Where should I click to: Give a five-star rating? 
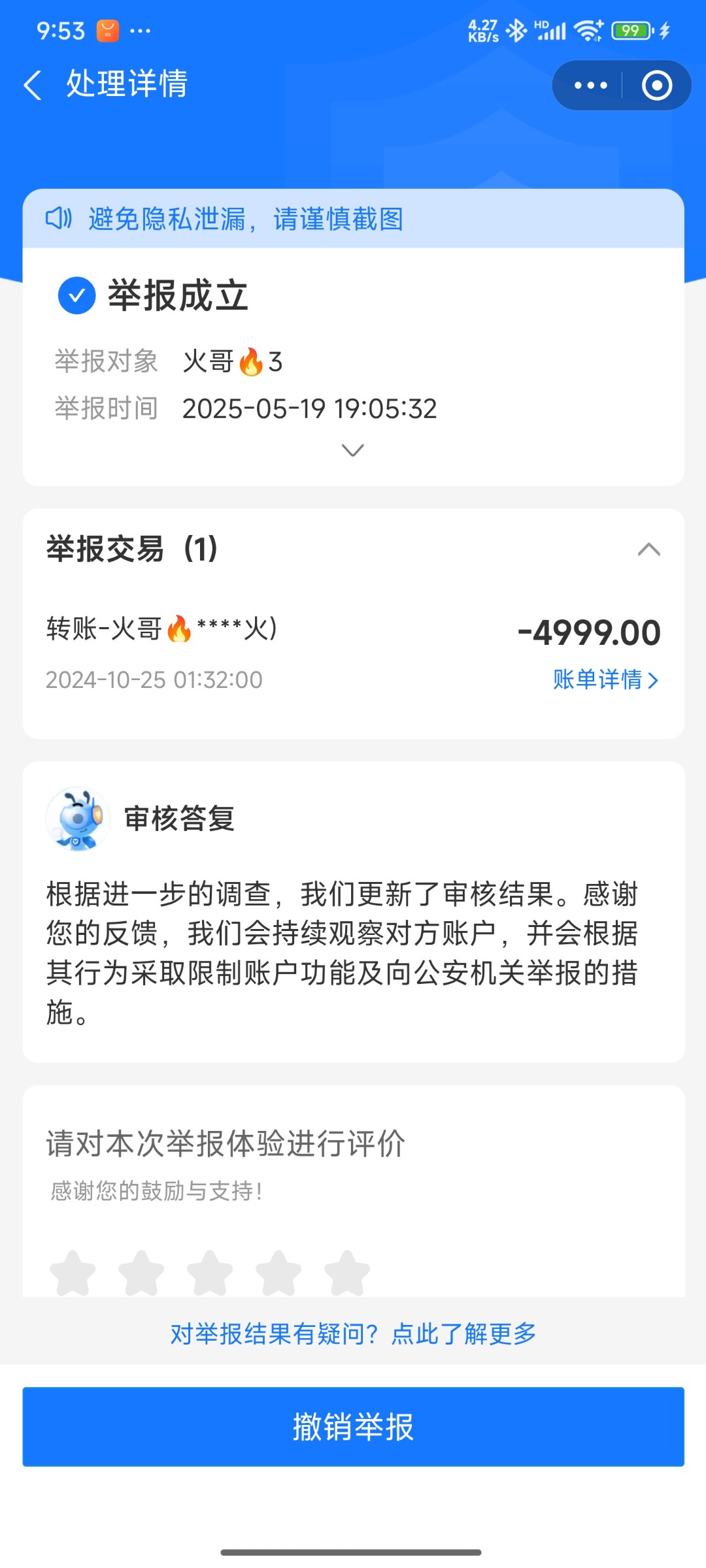point(347,1273)
